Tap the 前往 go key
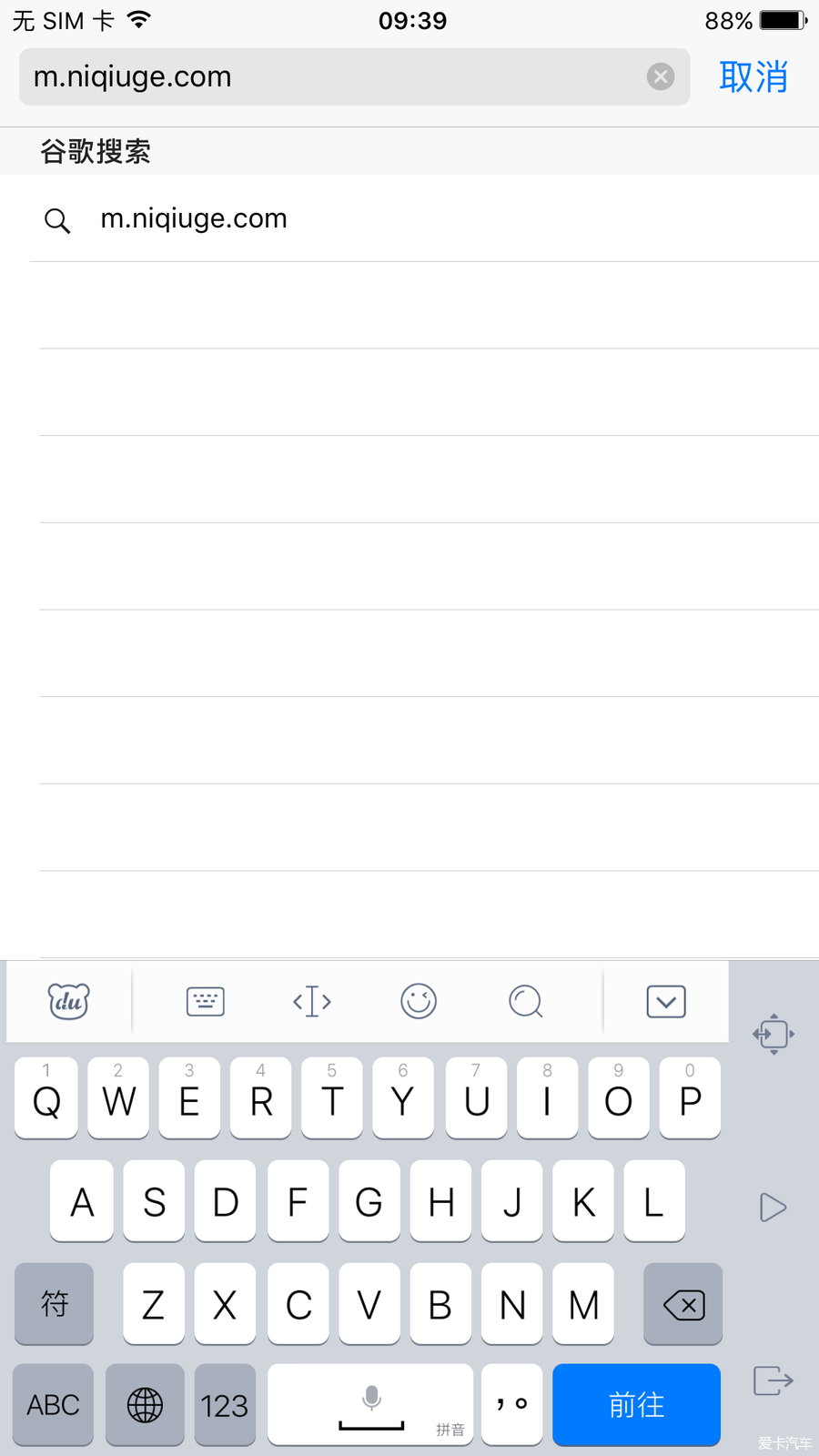Screen dimensions: 819x1456 click(637, 1404)
